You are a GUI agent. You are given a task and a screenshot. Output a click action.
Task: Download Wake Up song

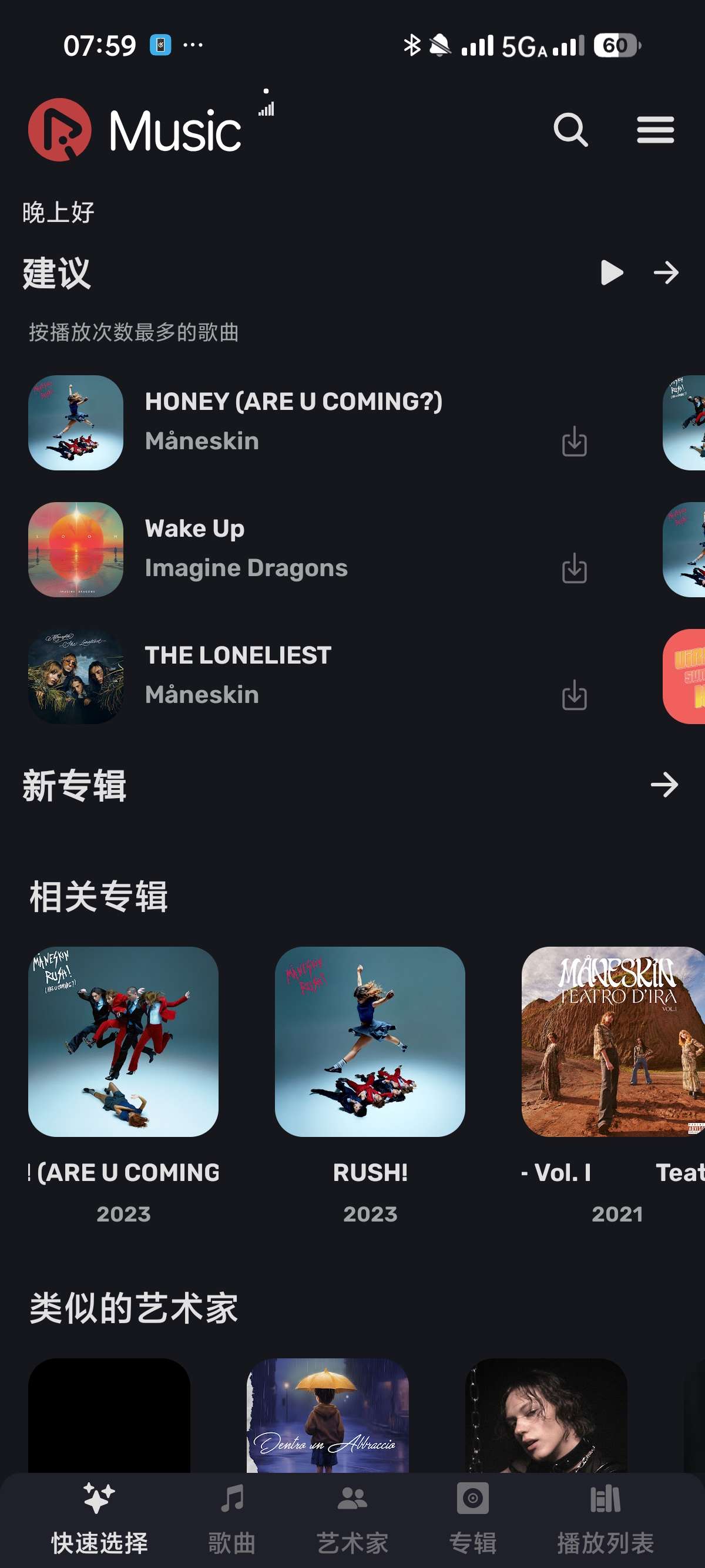coord(573,568)
